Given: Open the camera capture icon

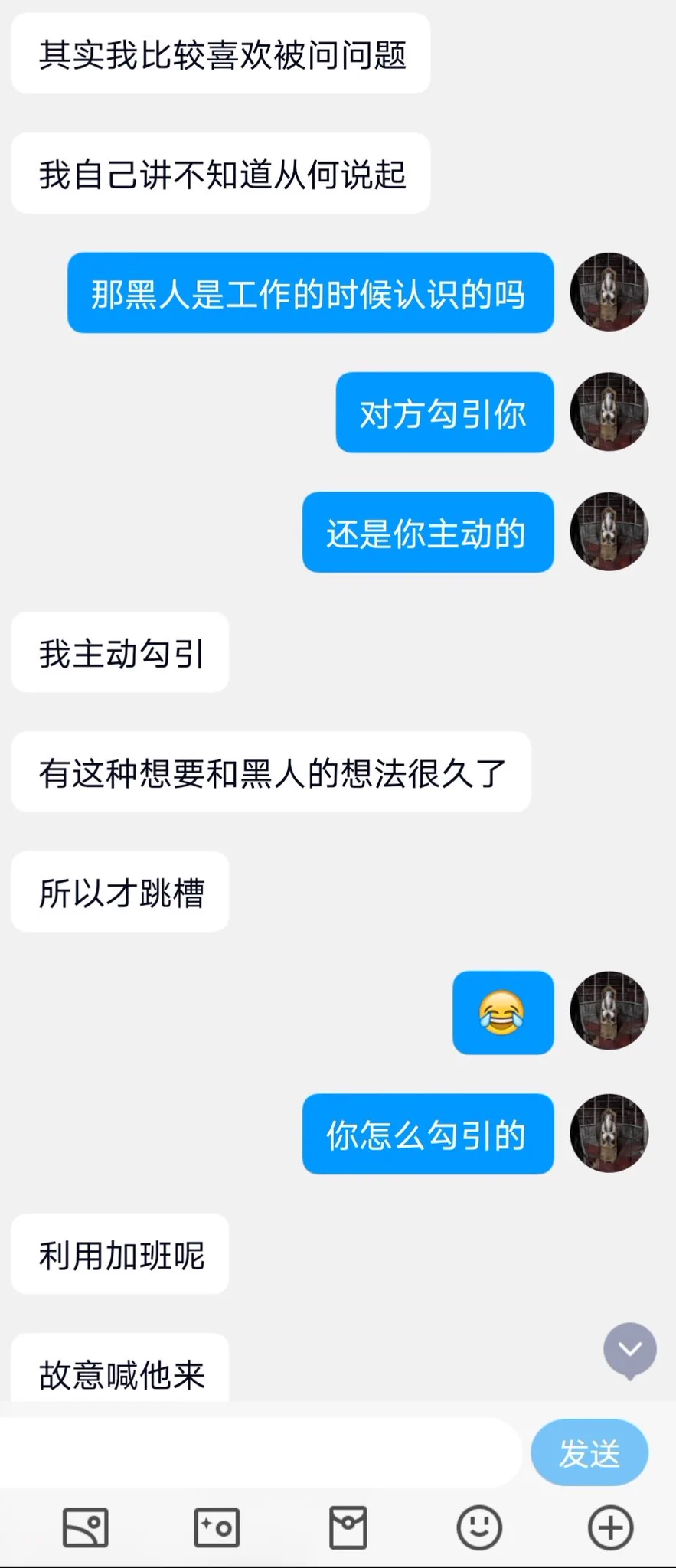Looking at the screenshot, I should coord(217,1527).
